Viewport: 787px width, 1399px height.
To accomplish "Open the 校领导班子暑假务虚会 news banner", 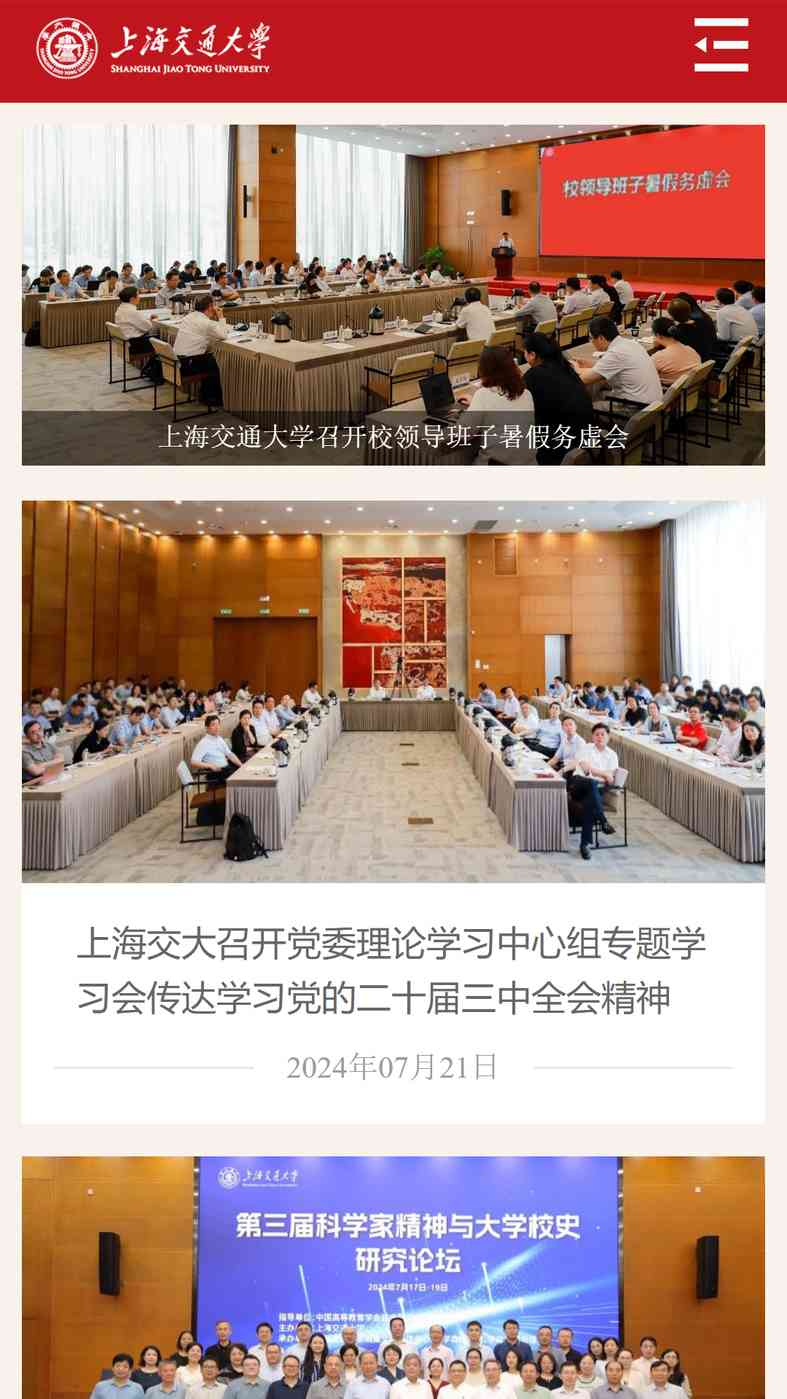I will click(393, 295).
